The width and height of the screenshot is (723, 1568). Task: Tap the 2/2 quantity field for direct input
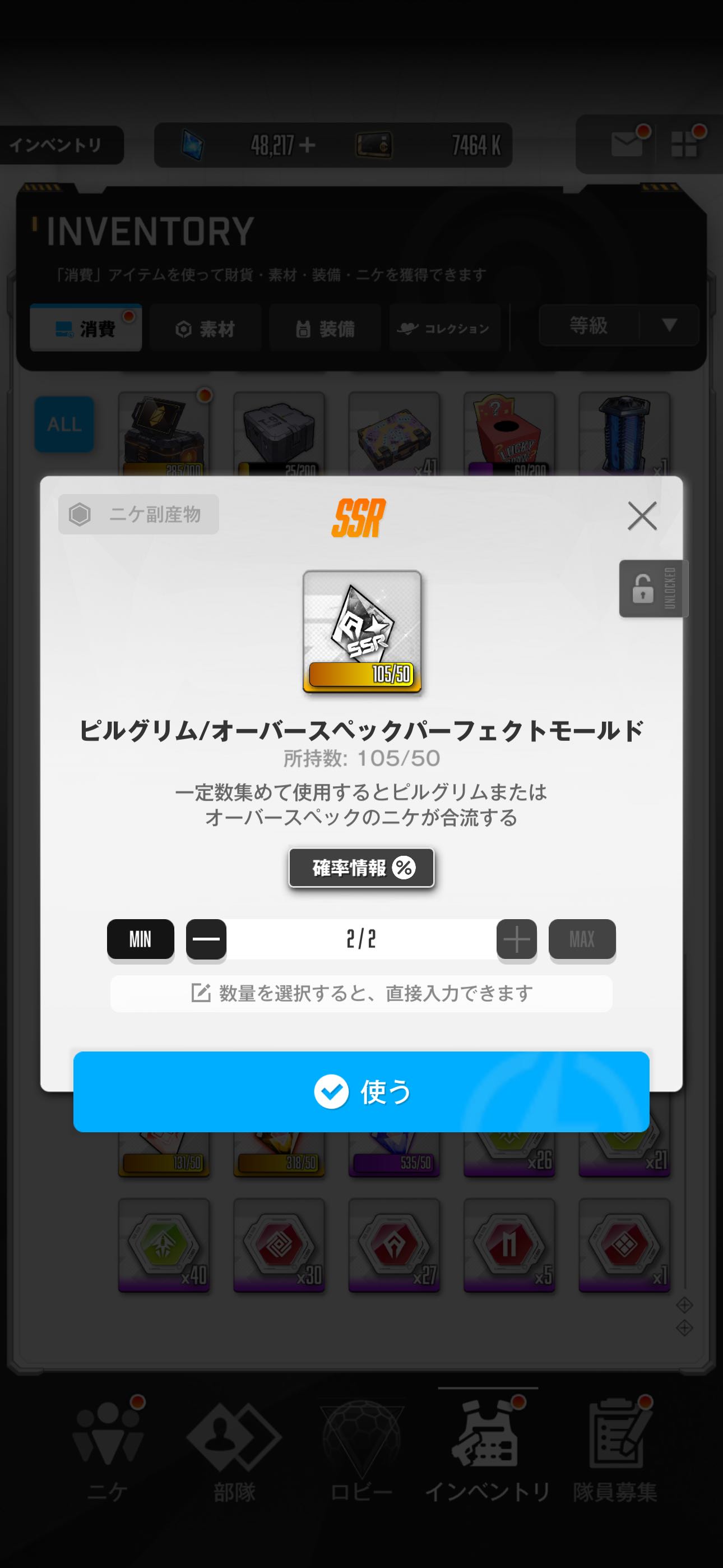pyautogui.click(x=361, y=939)
